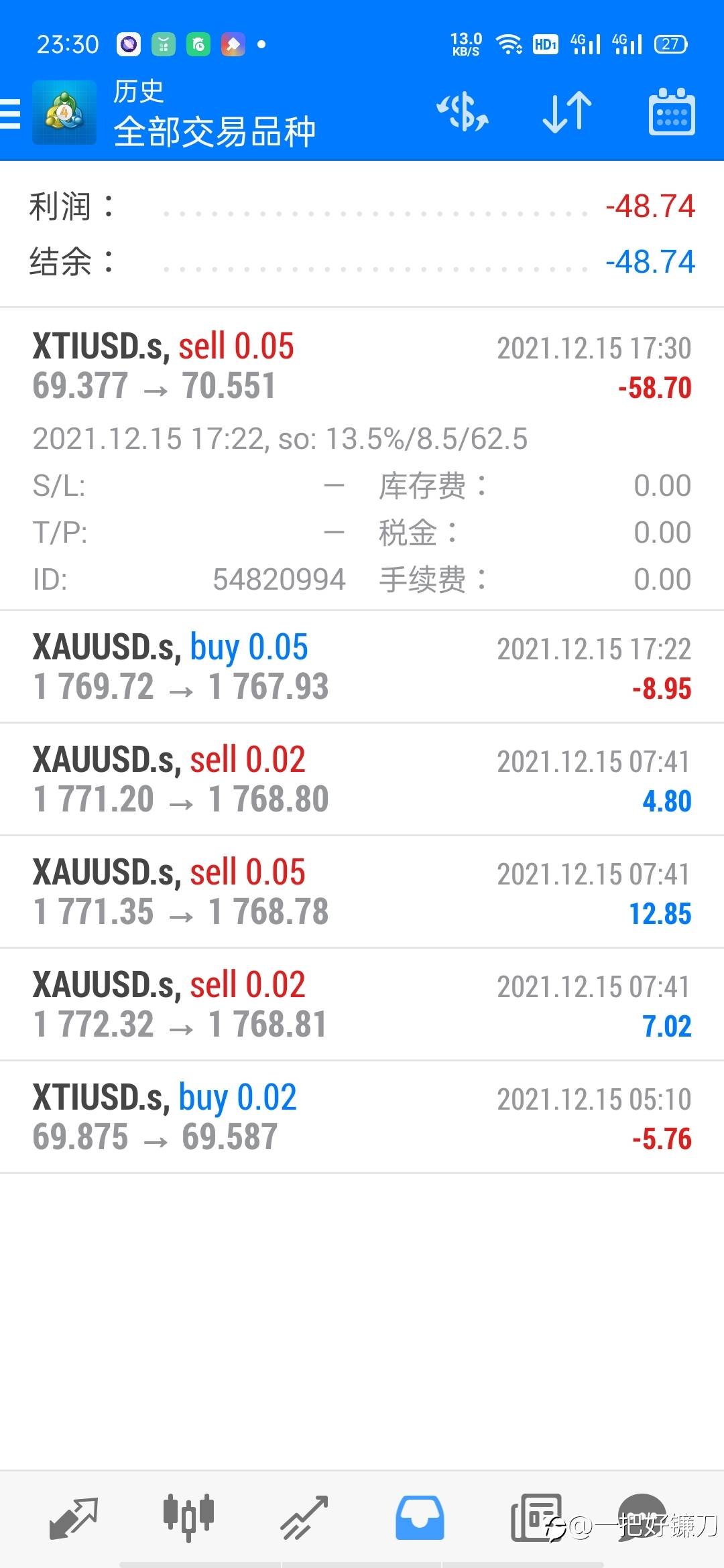Expand the XAUUSD.s sell trade with 12.85 profit
Screen dimensions: 724x1568
coord(362,892)
